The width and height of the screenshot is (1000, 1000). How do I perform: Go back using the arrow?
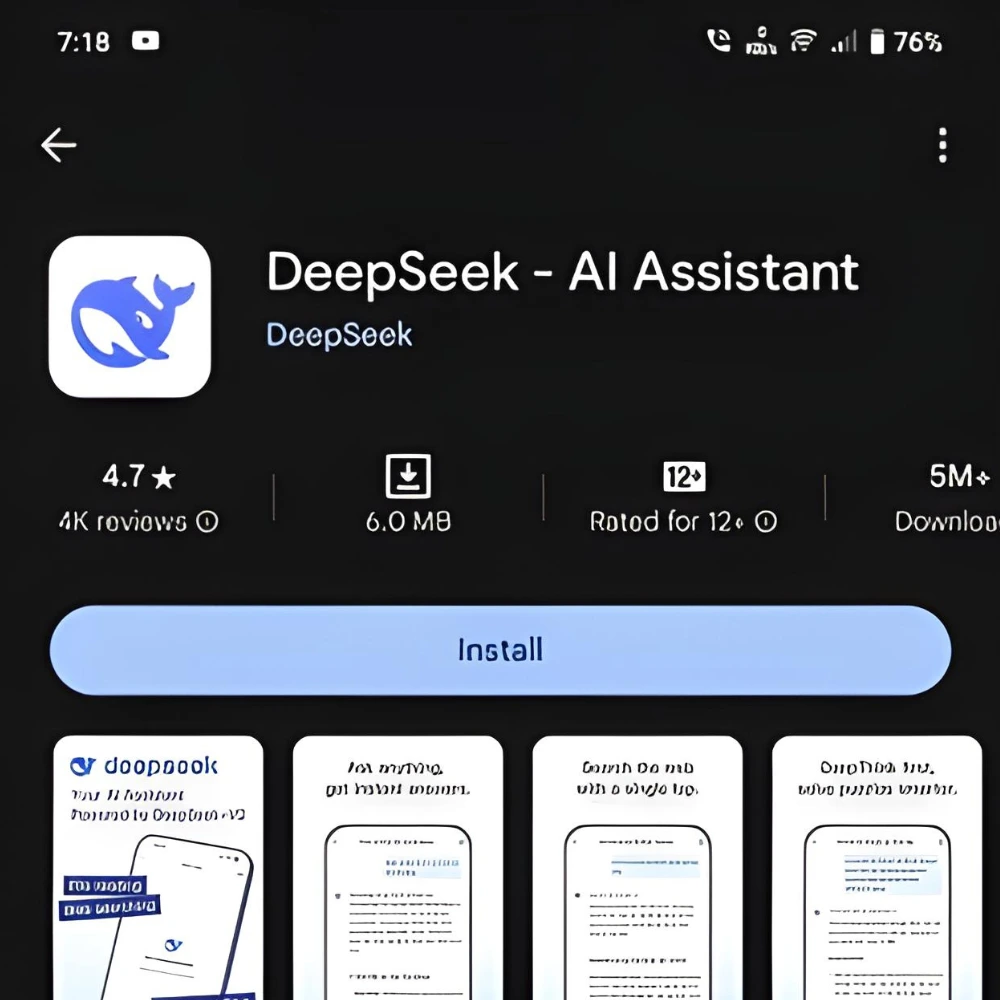point(58,146)
